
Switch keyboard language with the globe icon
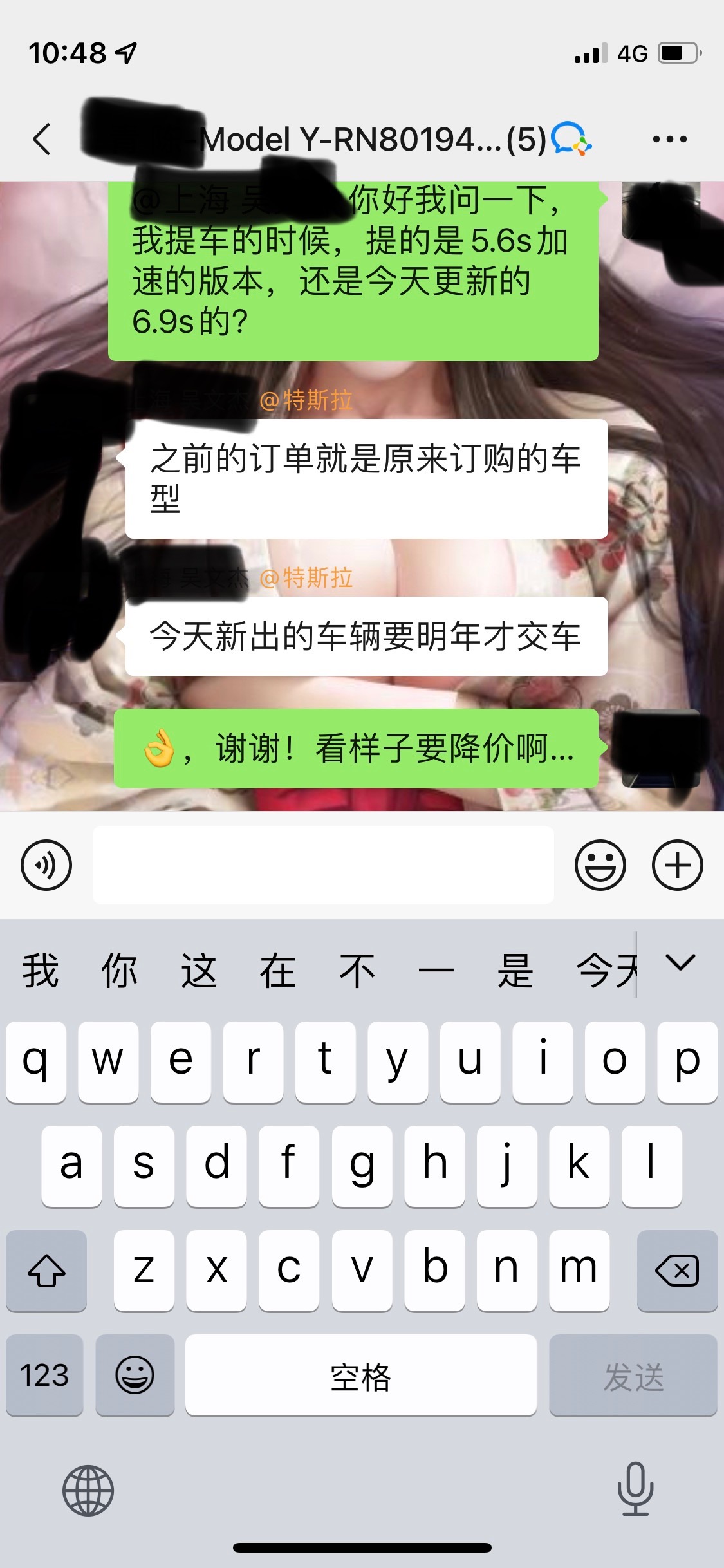click(87, 1489)
